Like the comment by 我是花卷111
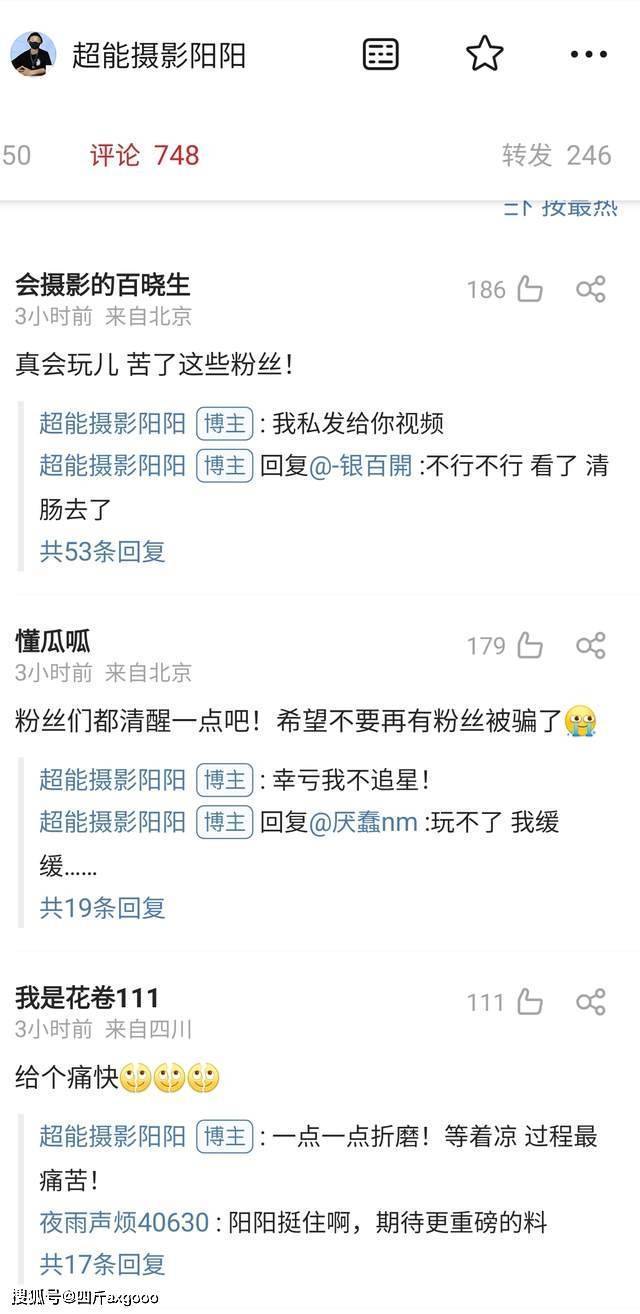Image resolution: width=640 pixels, height=1314 pixels. point(529,1002)
